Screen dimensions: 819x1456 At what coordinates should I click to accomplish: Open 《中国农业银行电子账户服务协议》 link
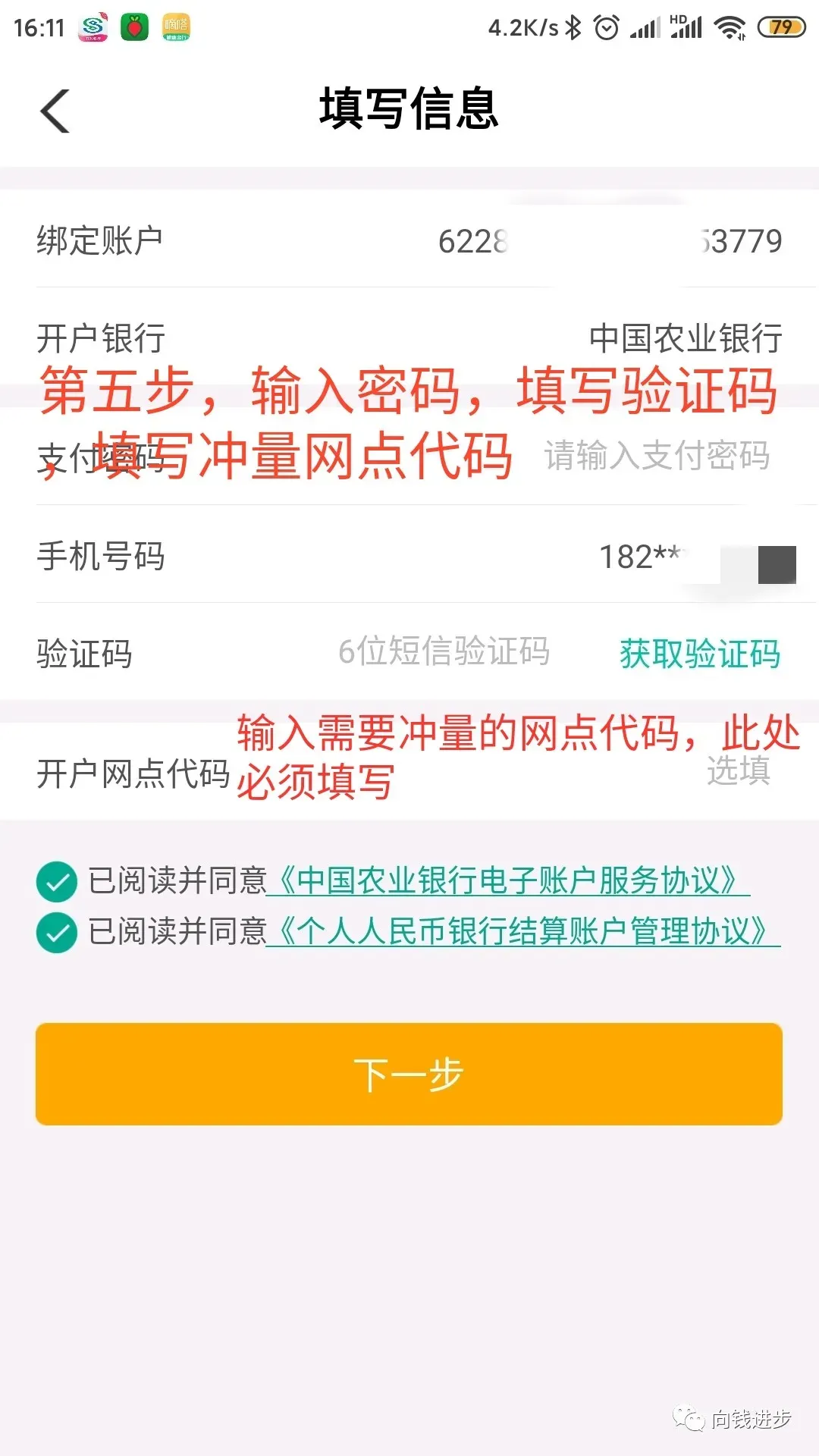(508, 880)
